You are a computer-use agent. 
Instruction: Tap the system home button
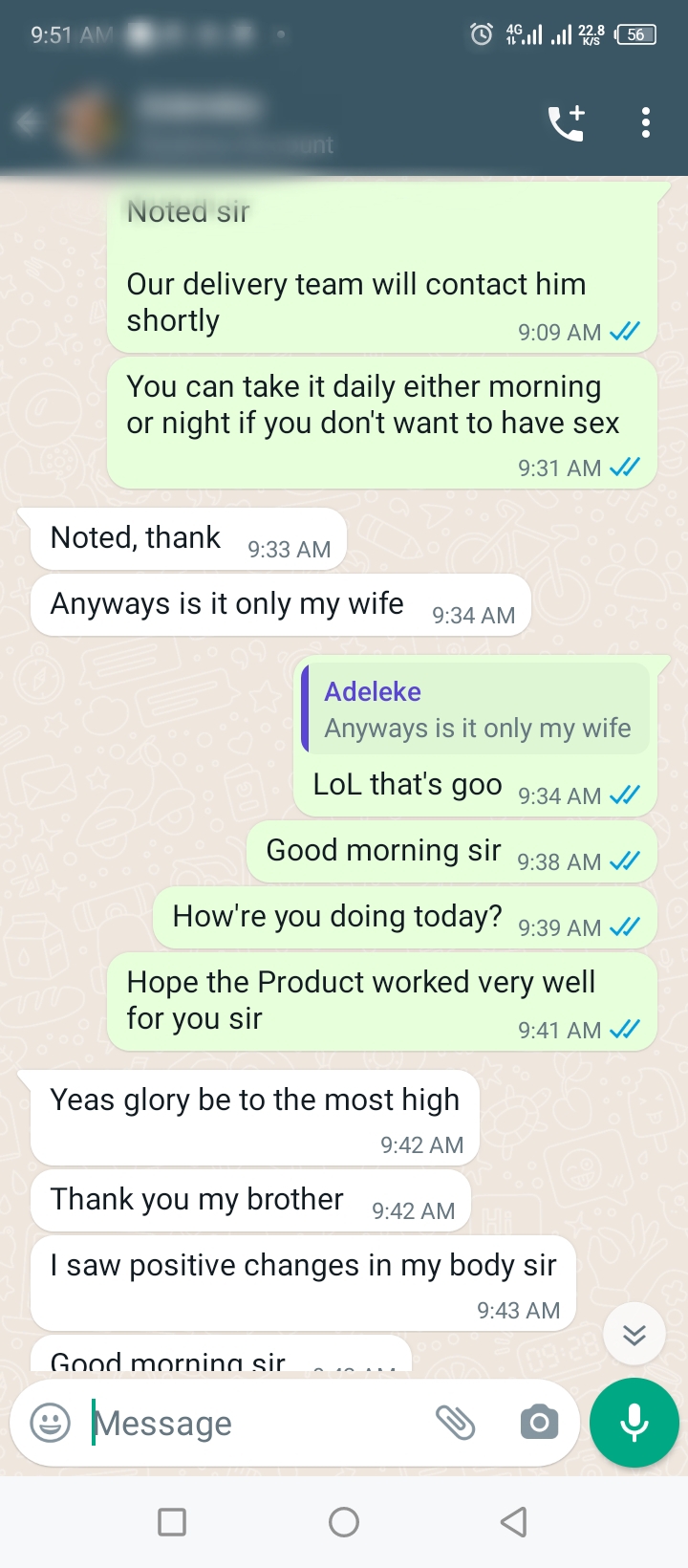[x=344, y=1522]
